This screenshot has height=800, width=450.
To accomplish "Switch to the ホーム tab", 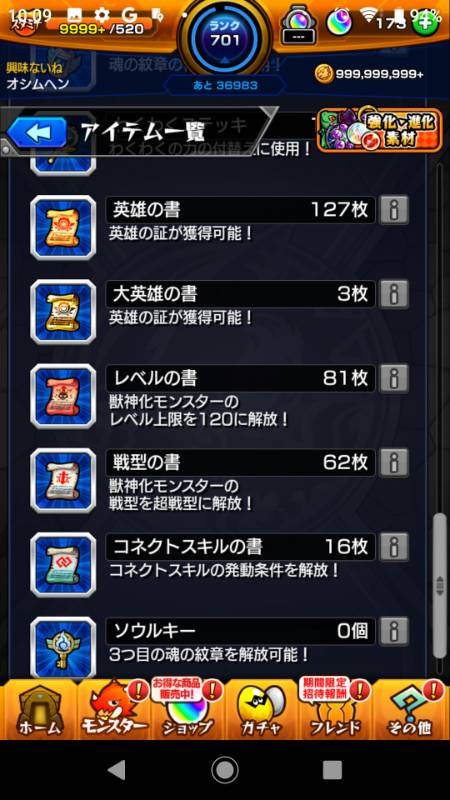I will click(38, 711).
